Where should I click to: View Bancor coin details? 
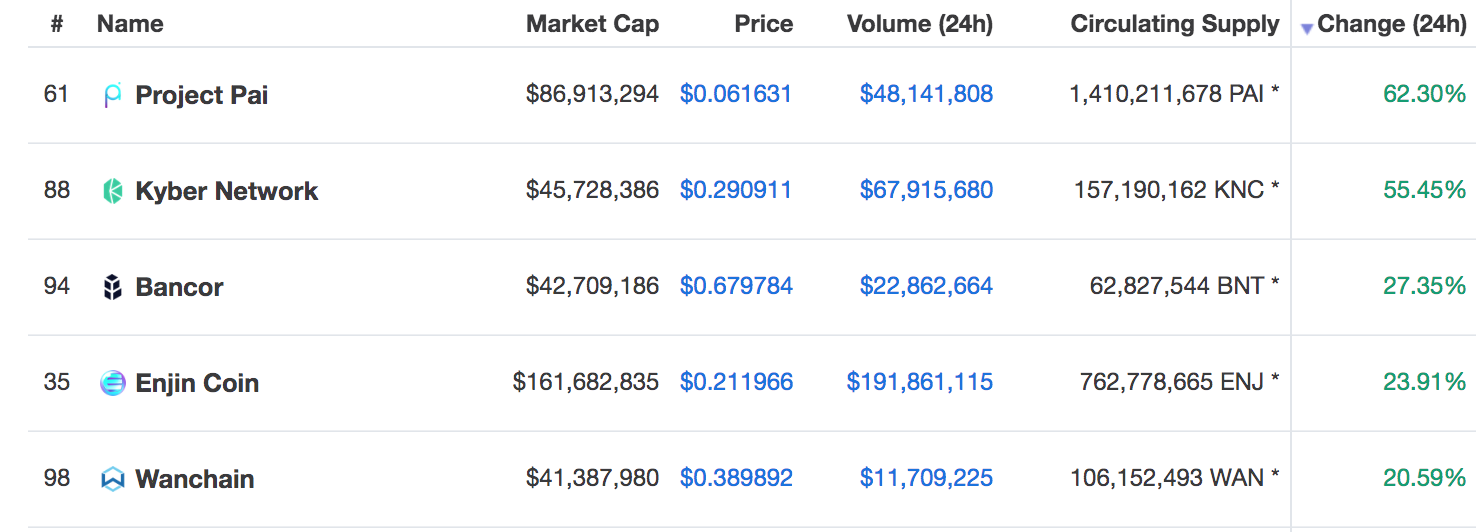pos(179,287)
